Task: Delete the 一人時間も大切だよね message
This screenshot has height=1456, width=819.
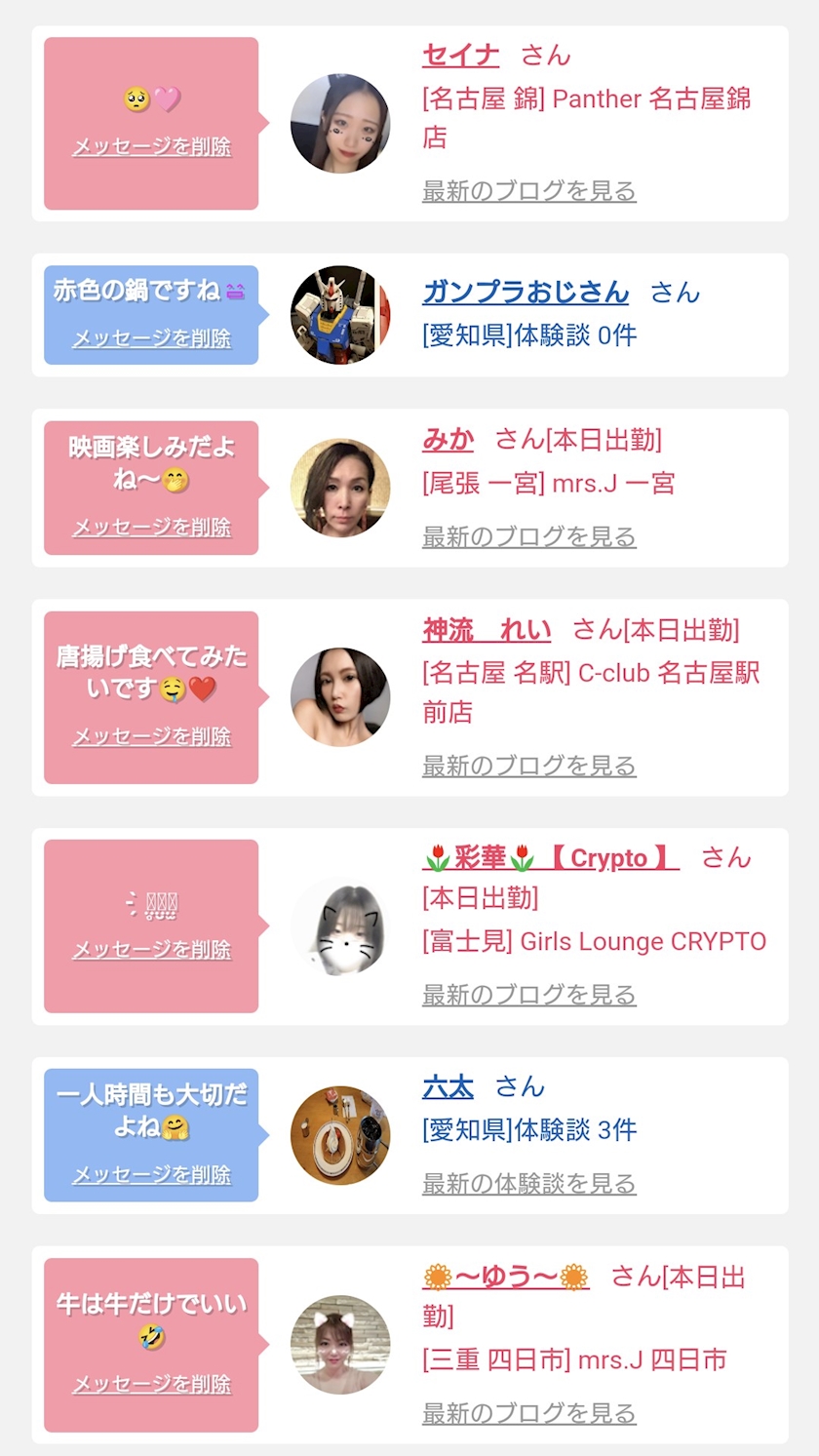Action: pyautogui.click(x=151, y=1174)
